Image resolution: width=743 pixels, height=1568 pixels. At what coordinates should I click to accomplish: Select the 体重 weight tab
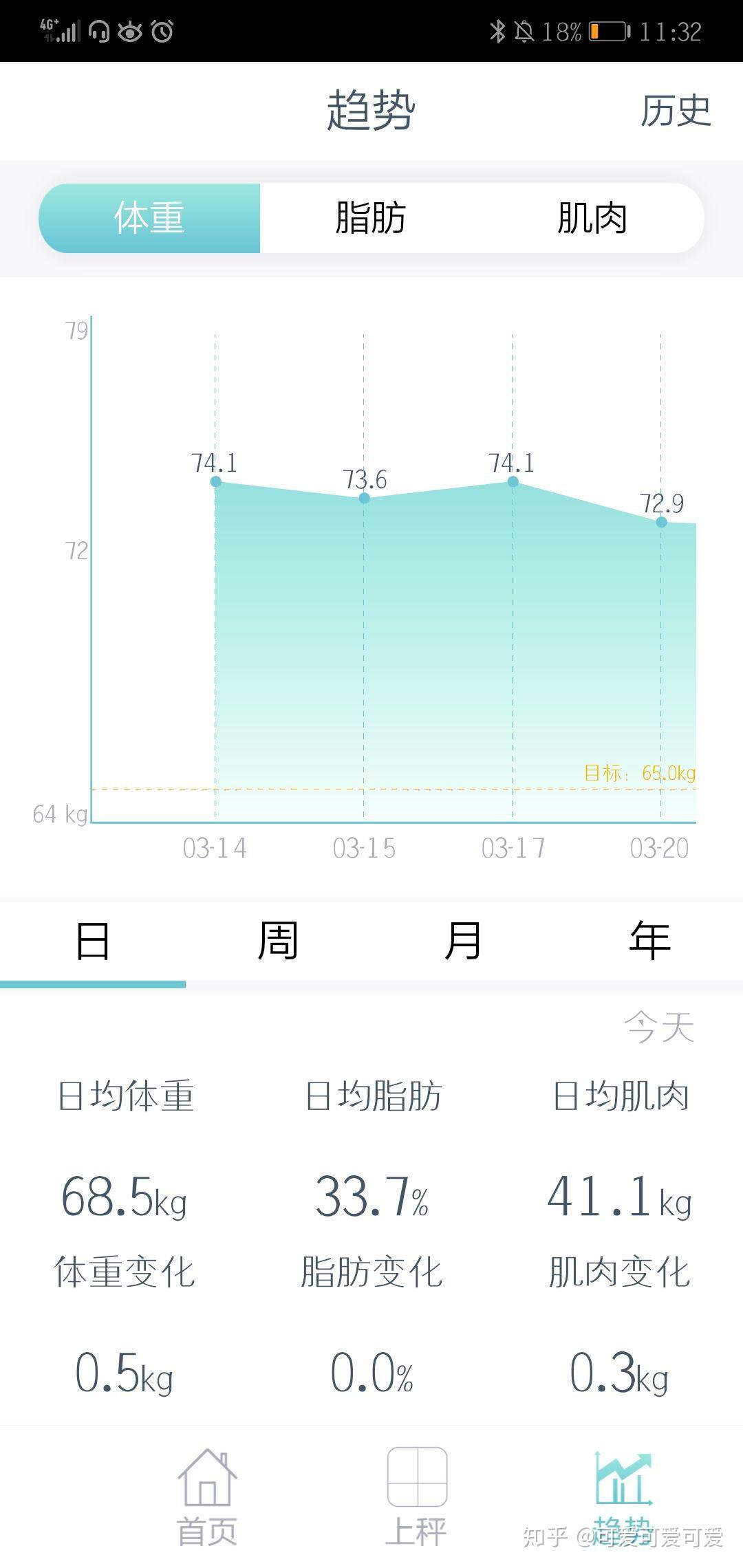(150, 219)
